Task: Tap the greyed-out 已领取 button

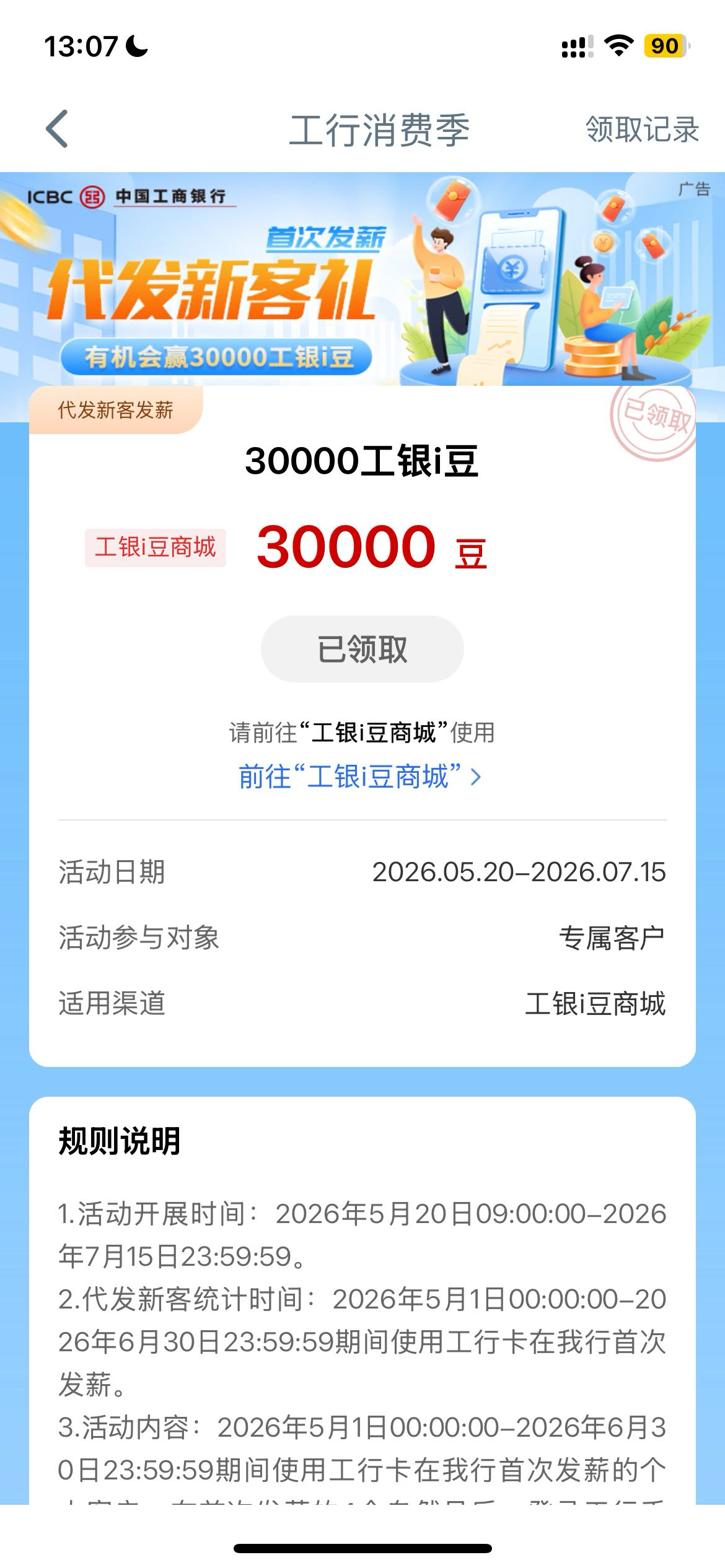Action: pos(362,649)
